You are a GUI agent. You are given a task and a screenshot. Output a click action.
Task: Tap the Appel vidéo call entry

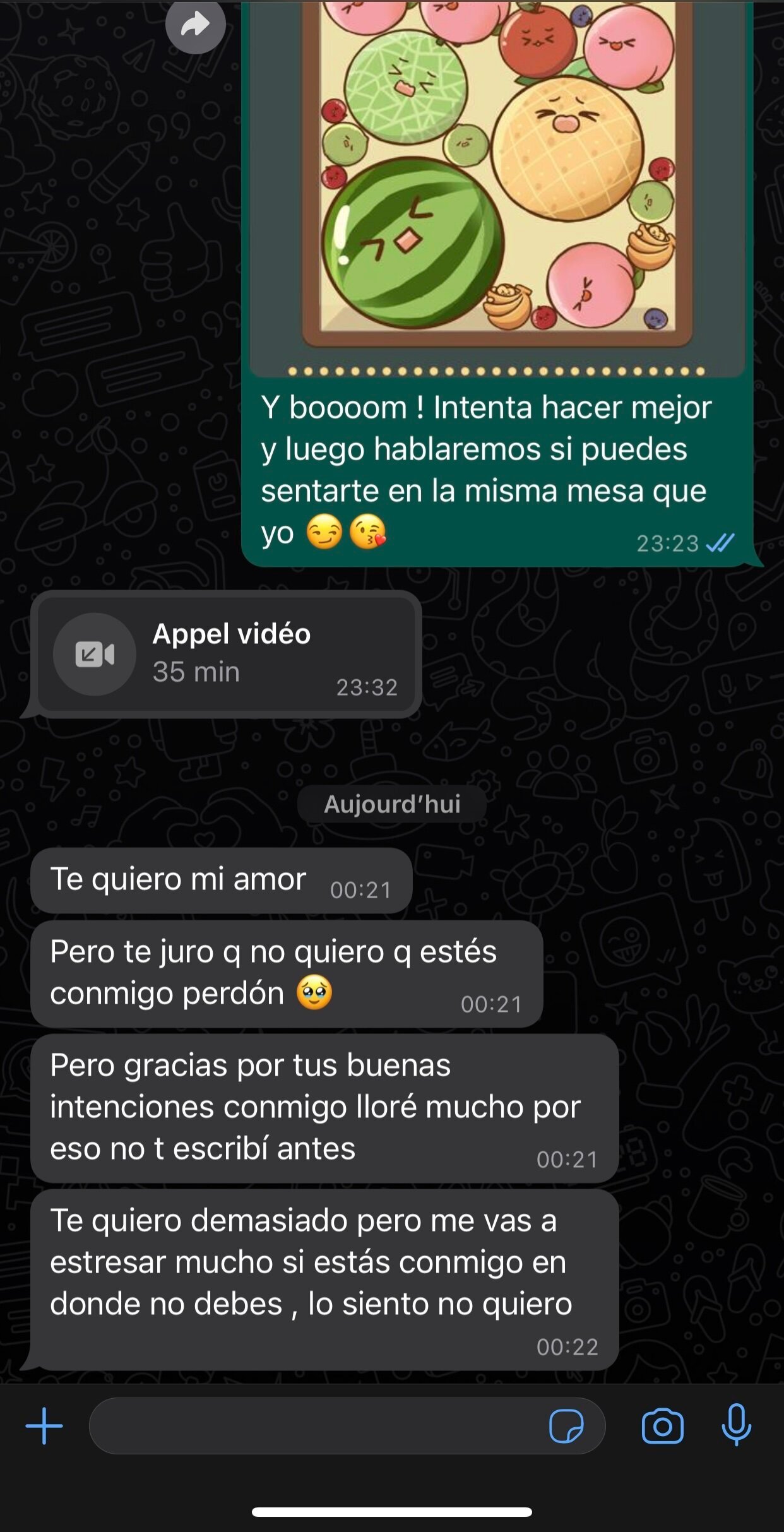pos(226,654)
